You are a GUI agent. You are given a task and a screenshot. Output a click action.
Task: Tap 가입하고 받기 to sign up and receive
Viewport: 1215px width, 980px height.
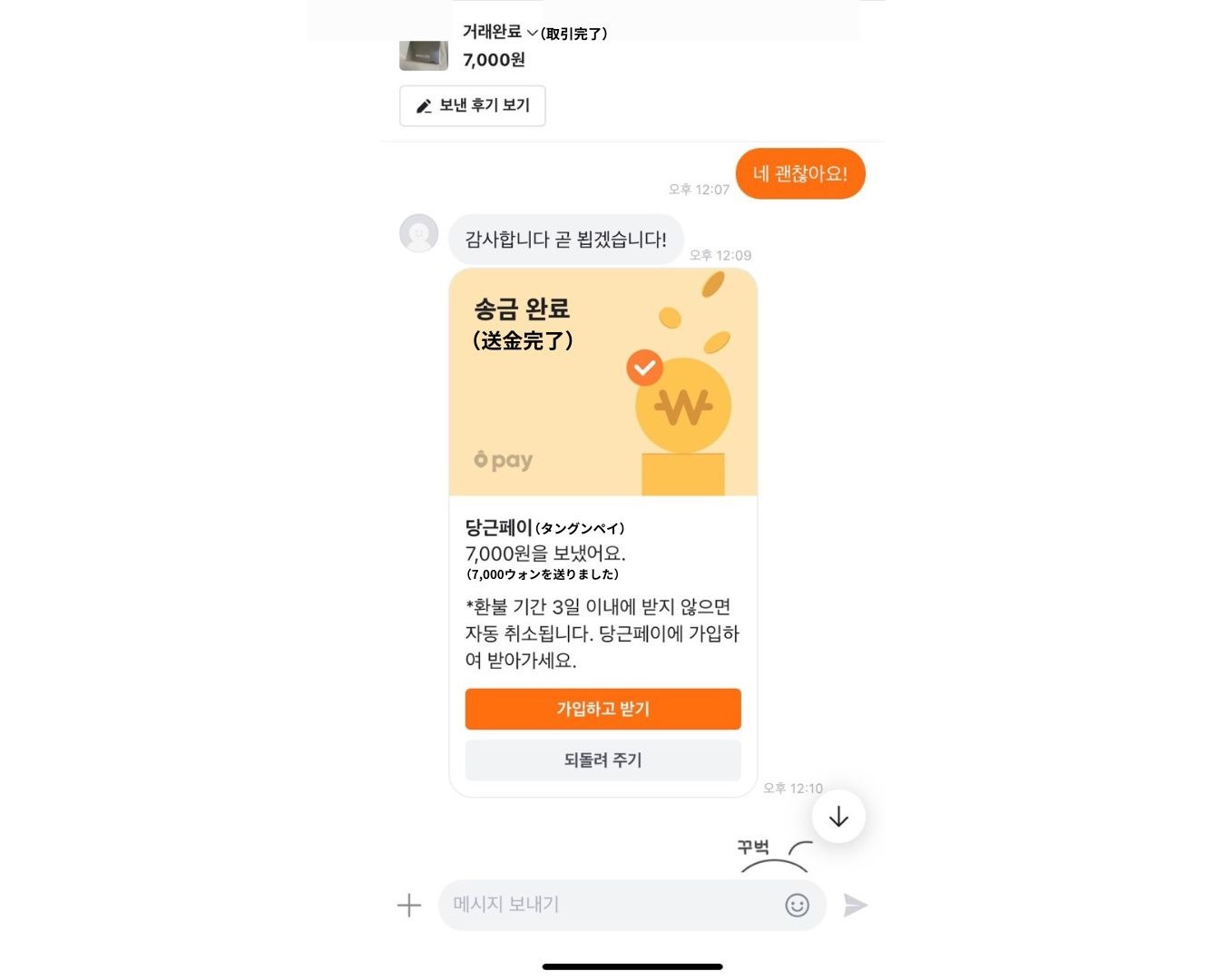[603, 709]
